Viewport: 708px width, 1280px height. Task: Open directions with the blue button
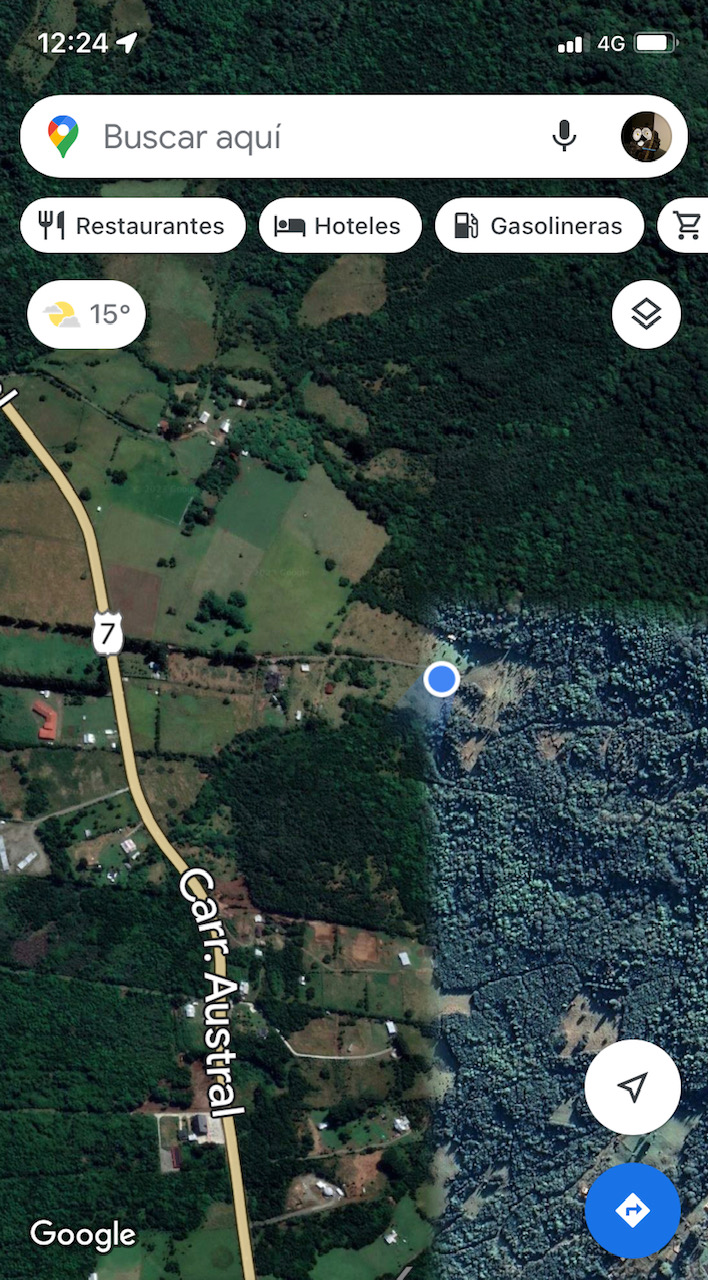pos(632,1211)
